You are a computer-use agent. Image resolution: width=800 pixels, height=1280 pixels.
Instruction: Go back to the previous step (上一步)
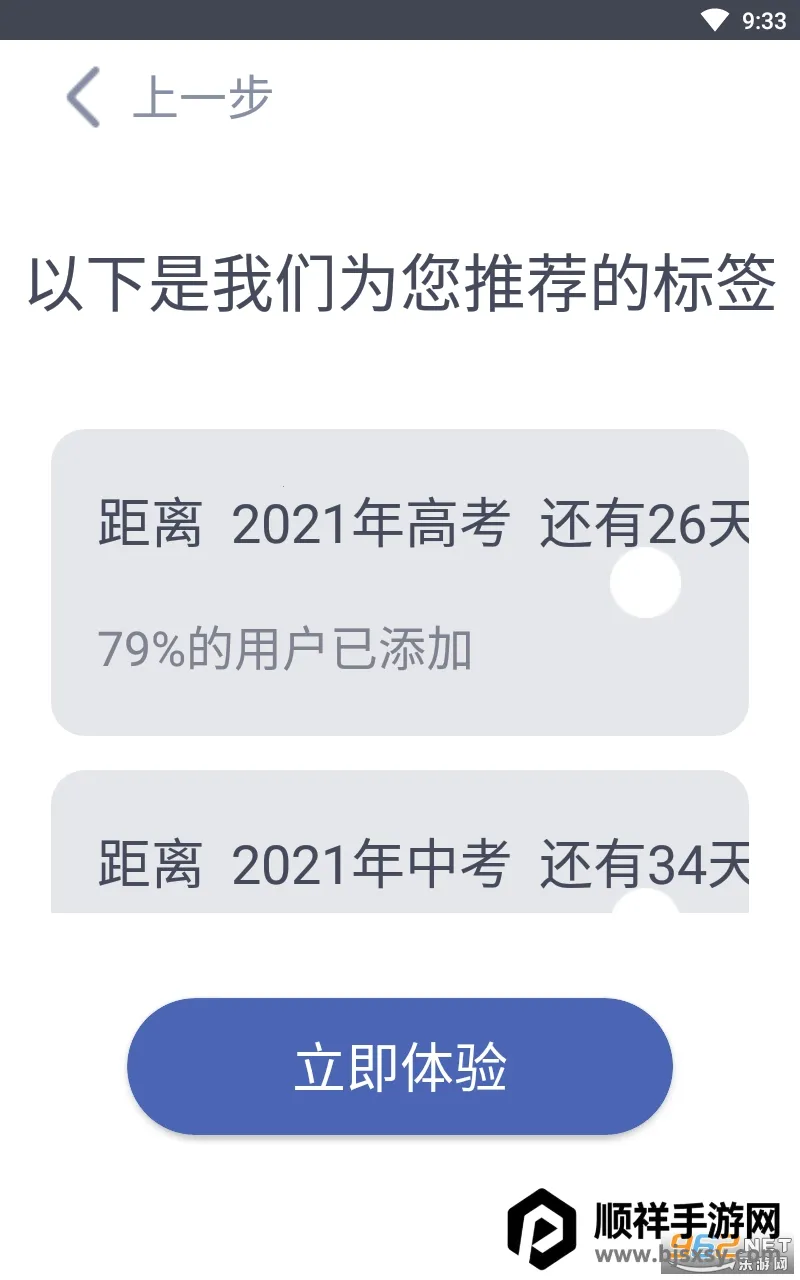pyautogui.click(x=168, y=98)
